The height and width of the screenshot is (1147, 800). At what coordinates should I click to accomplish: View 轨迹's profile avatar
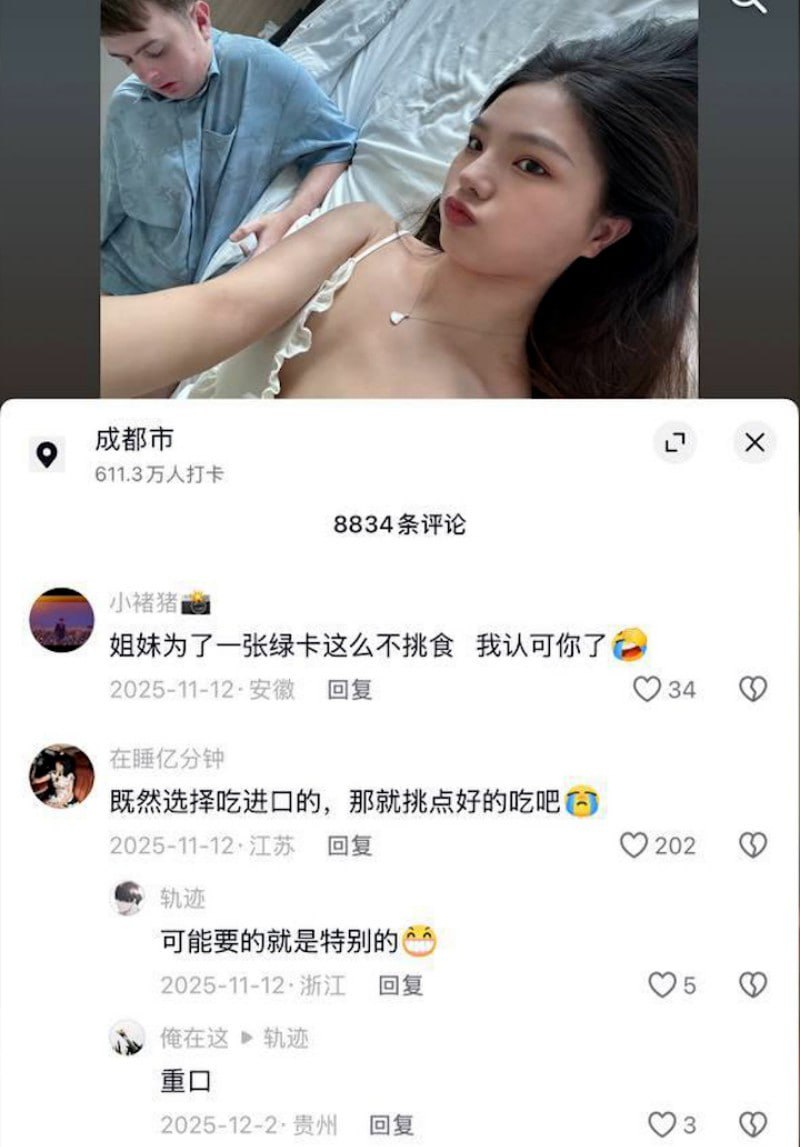click(x=127, y=898)
